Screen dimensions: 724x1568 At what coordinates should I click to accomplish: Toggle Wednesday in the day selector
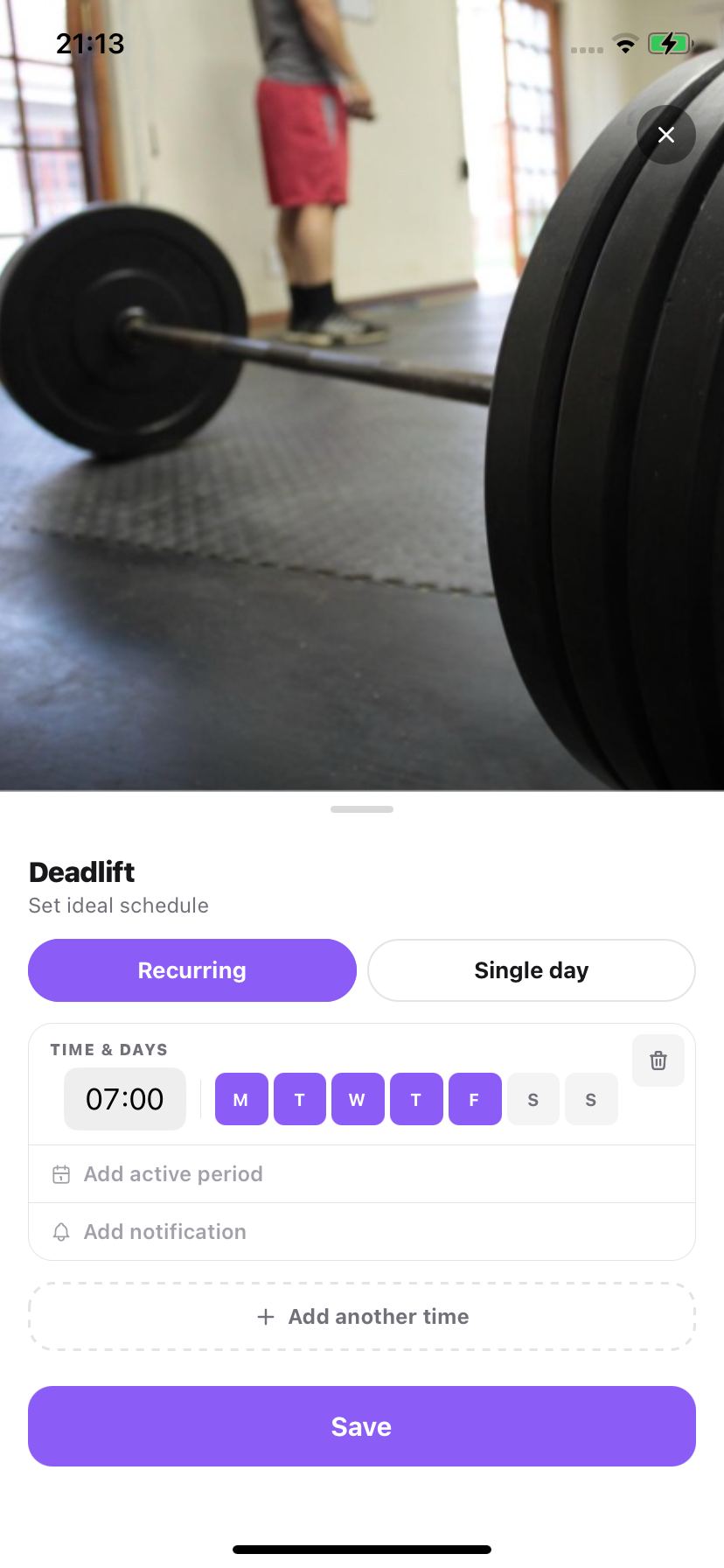(358, 1099)
